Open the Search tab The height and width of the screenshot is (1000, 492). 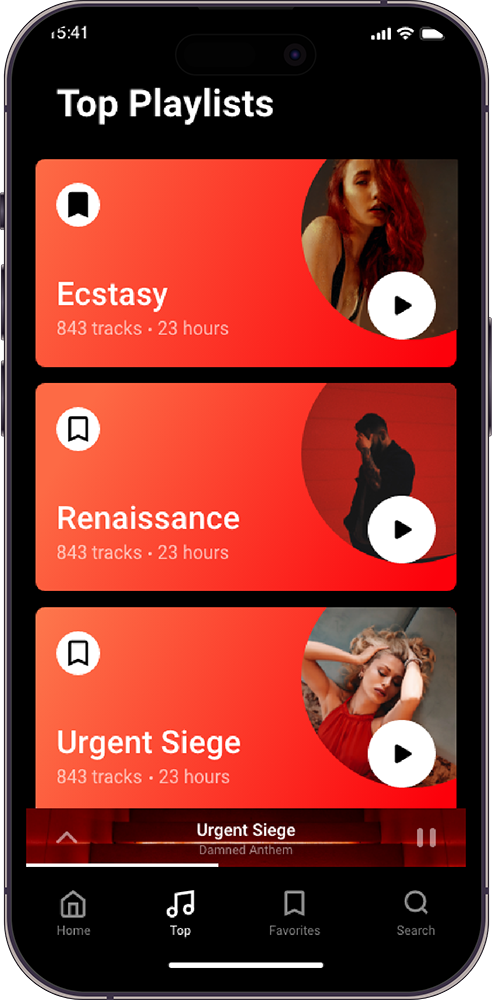[x=416, y=914]
